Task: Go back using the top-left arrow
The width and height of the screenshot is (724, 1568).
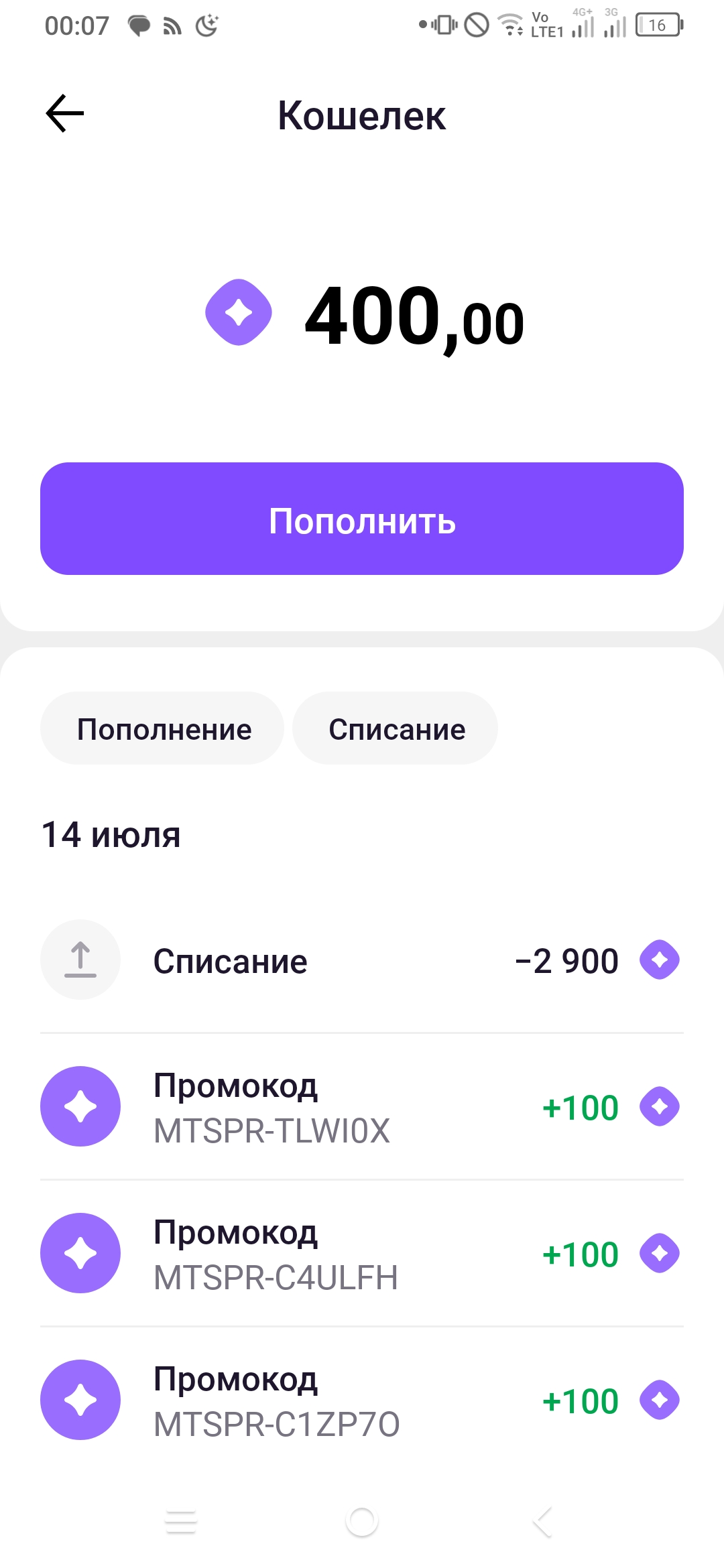Action: coord(65,114)
